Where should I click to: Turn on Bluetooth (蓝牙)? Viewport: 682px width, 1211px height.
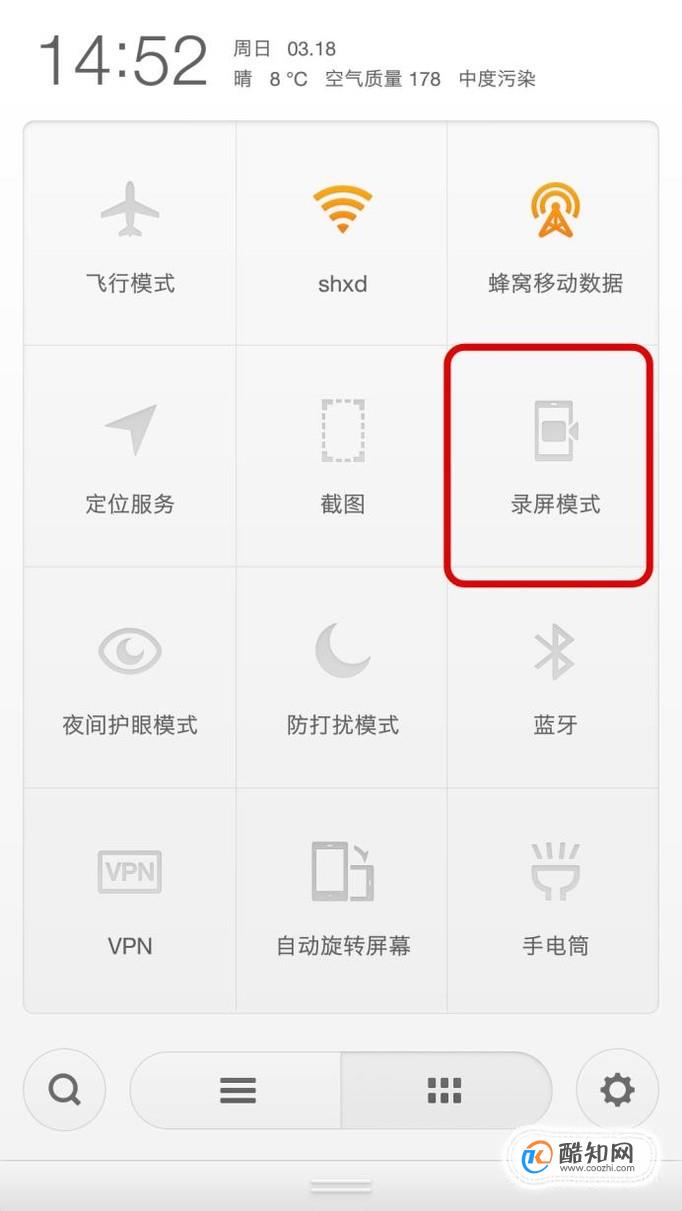pyautogui.click(x=555, y=677)
